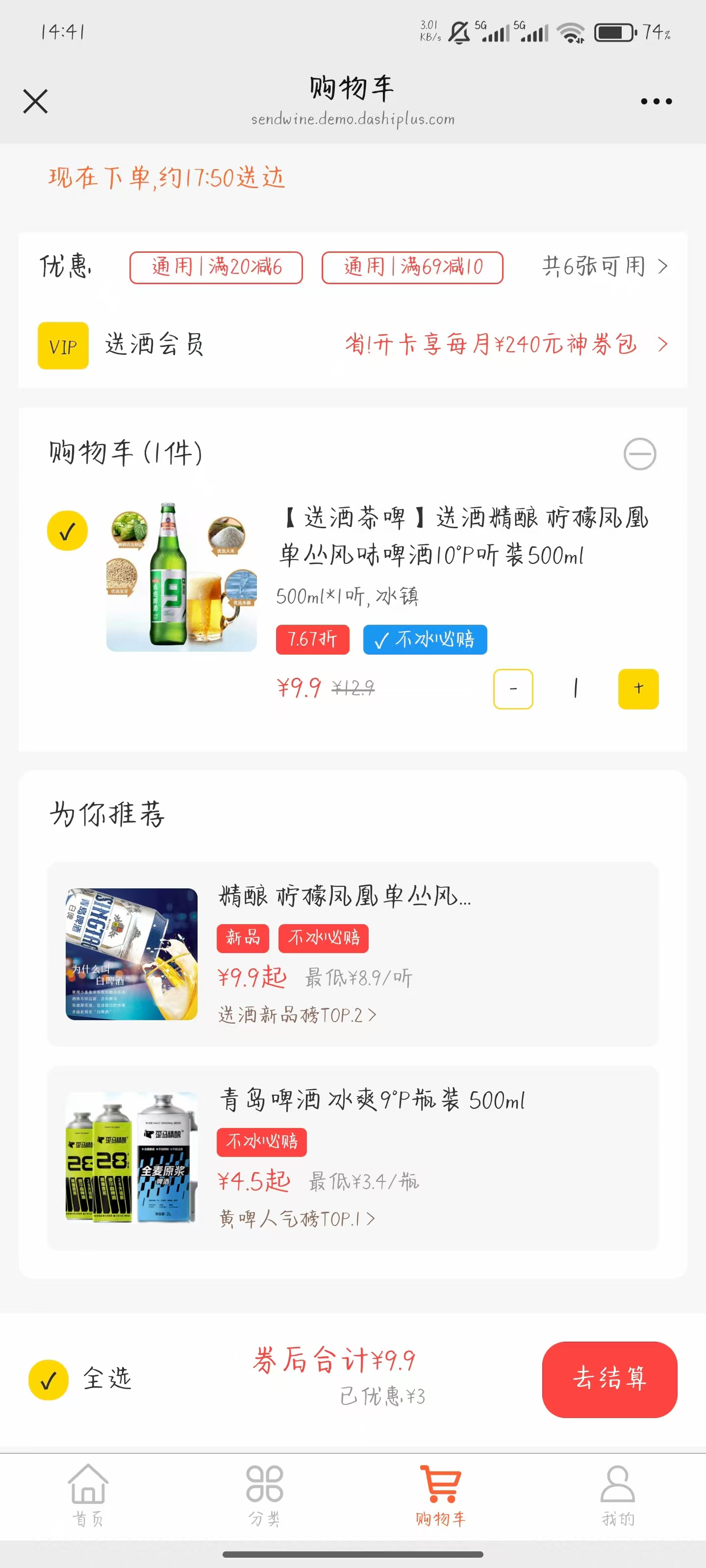Open the 精酿 柠檬凤凰单丛风 recommendation
706x1568 pixels.
click(x=353, y=954)
